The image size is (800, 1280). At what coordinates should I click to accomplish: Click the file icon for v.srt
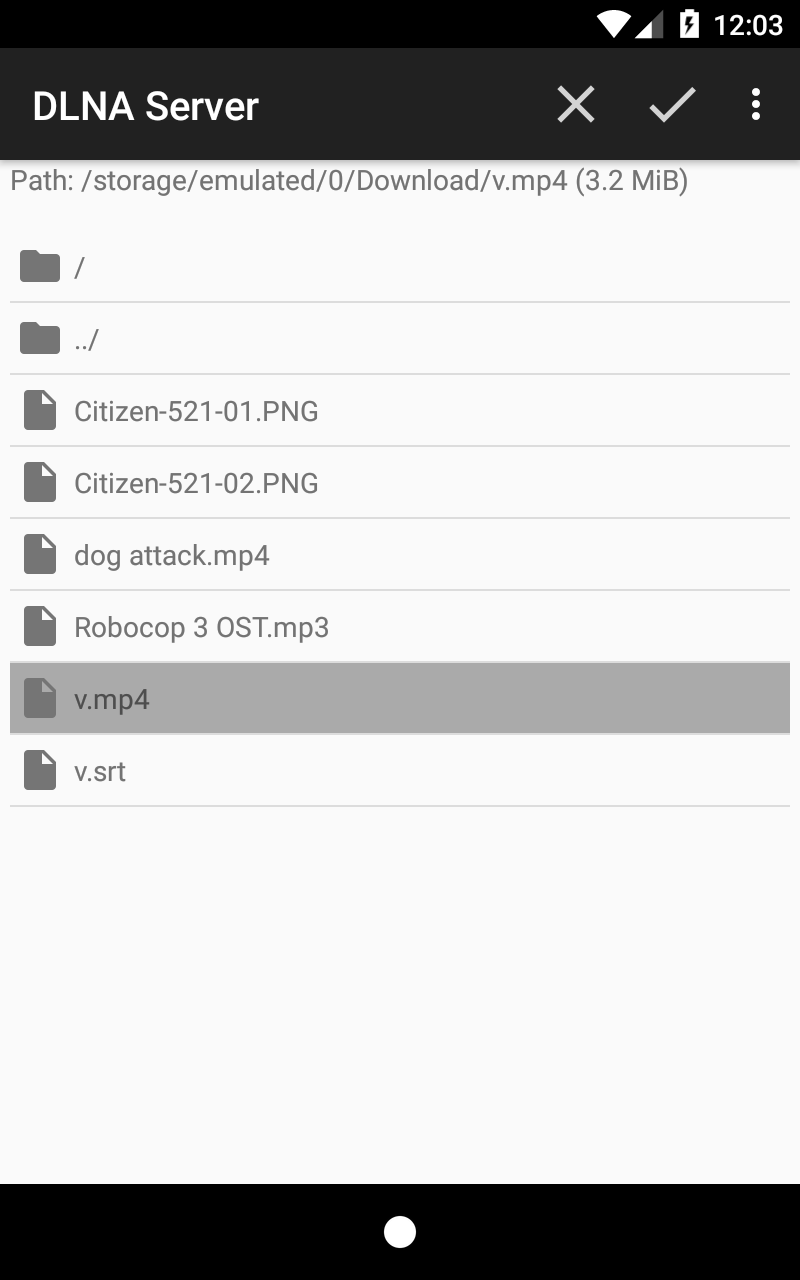point(39,770)
